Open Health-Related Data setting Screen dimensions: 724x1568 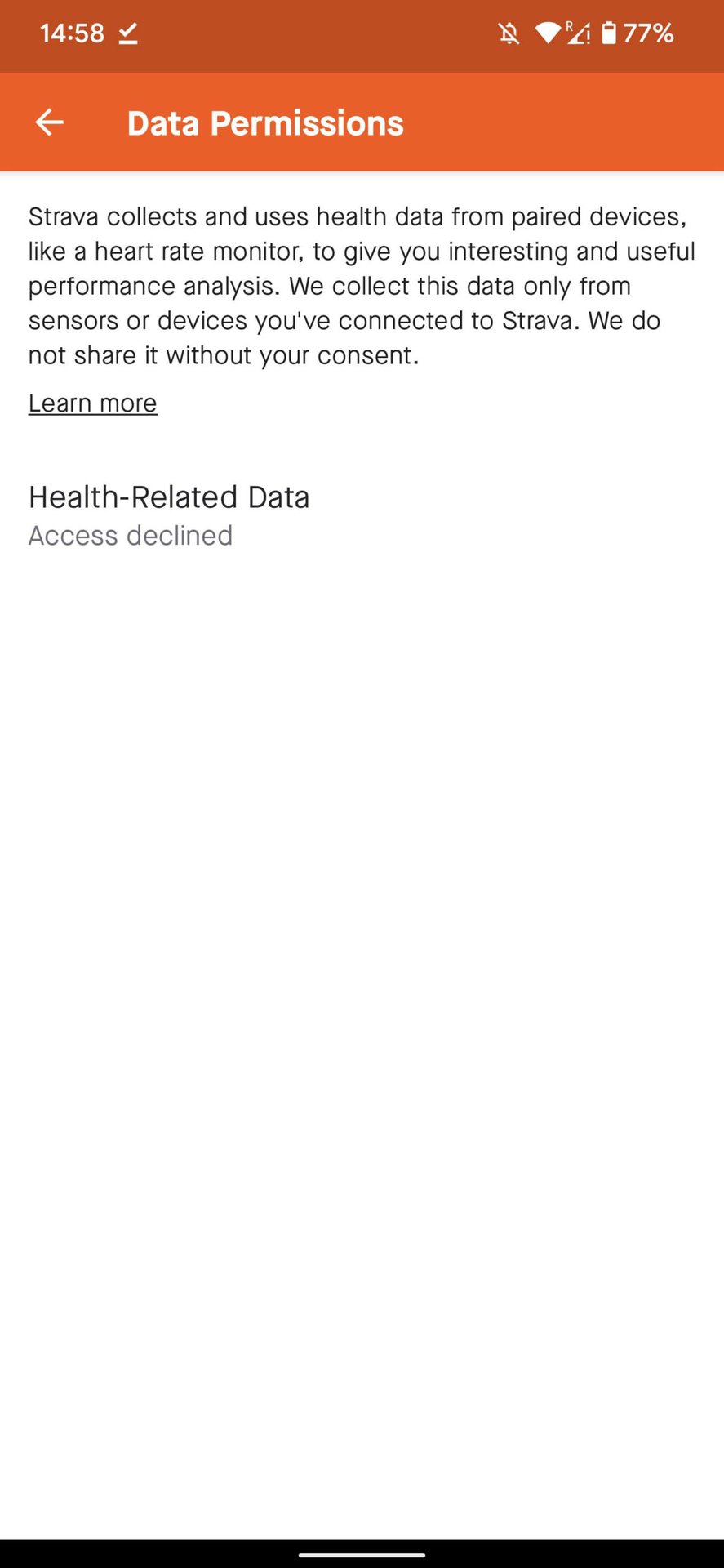click(x=169, y=514)
